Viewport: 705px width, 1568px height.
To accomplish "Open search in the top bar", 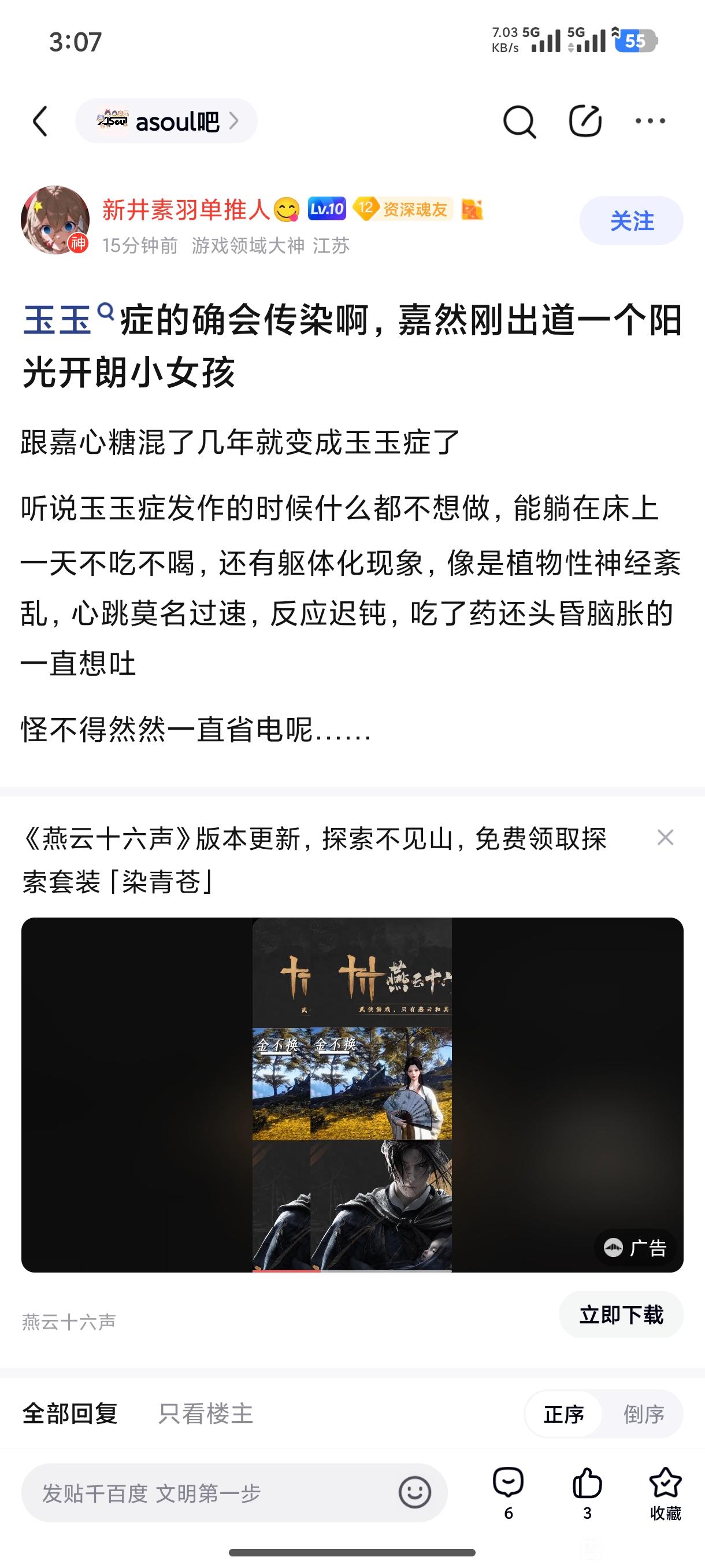I will click(x=519, y=121).
